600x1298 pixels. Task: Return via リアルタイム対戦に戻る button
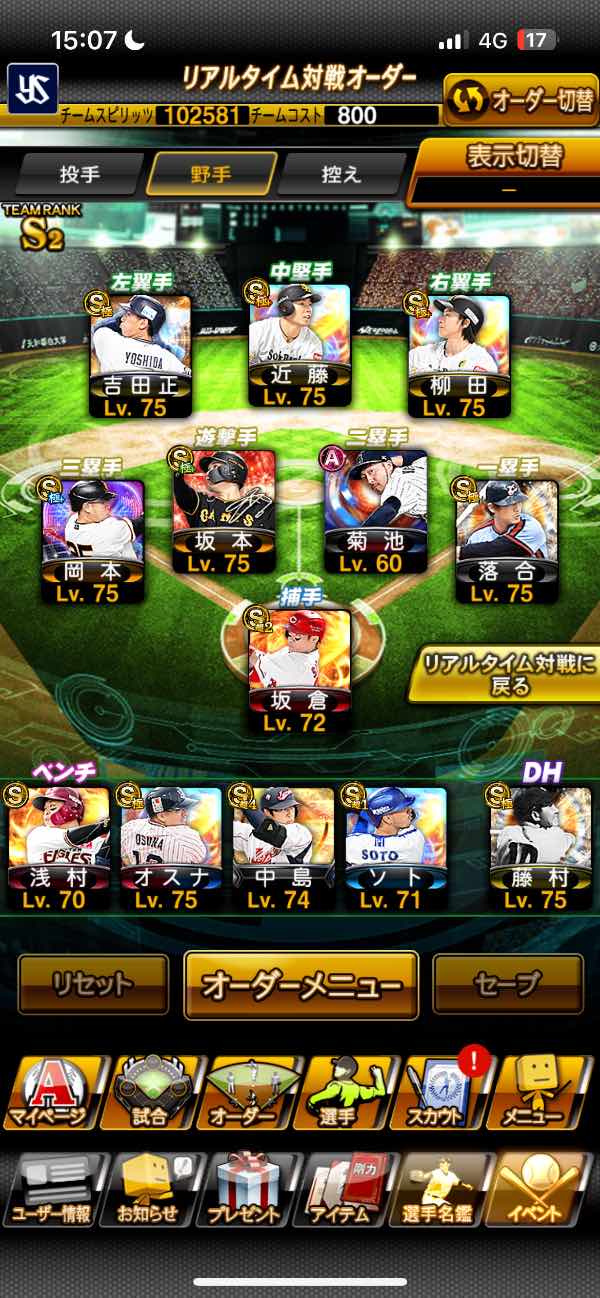(x=503, y=674)
